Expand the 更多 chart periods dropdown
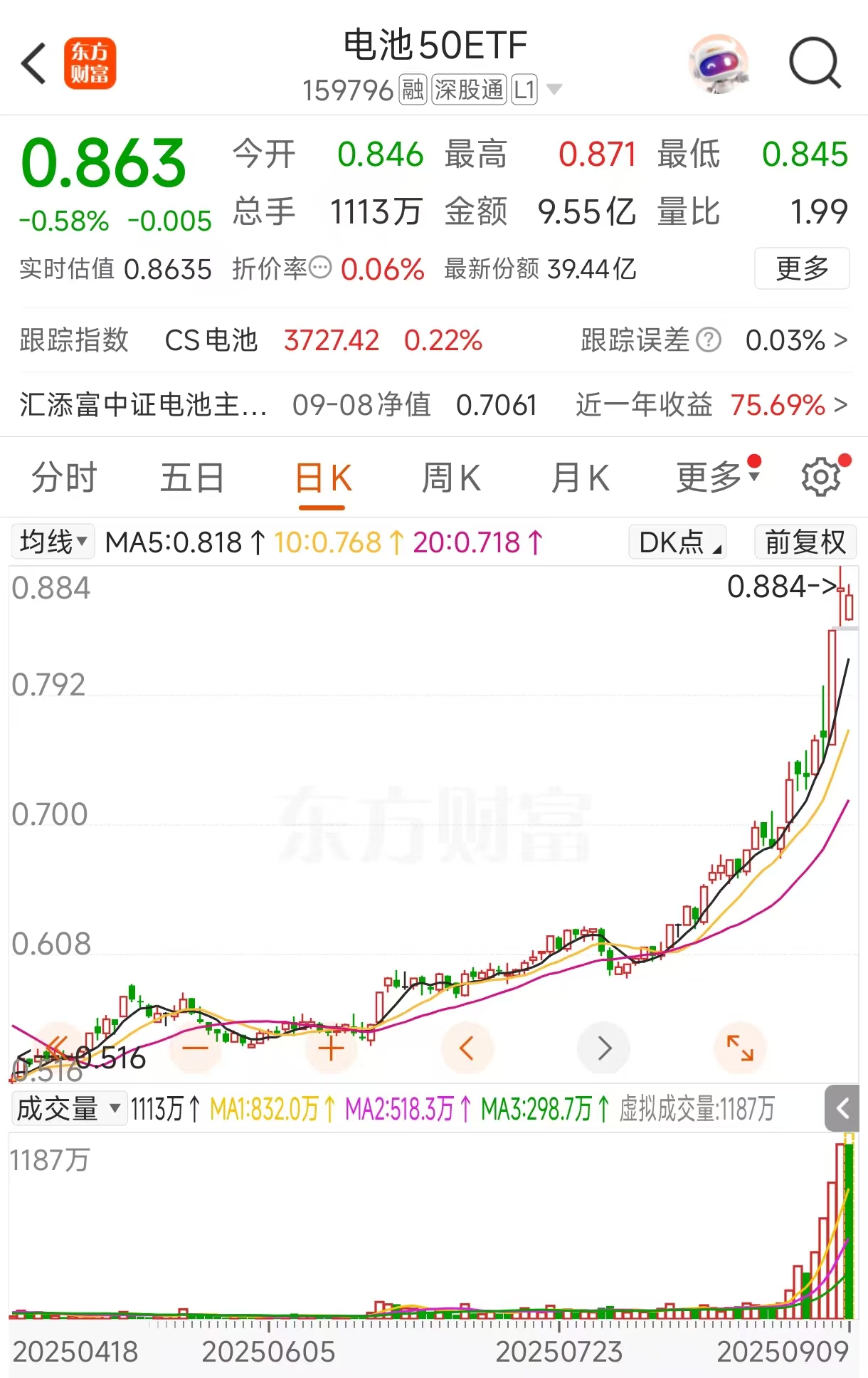868x1378 pixels. click(x=716, y=476)
